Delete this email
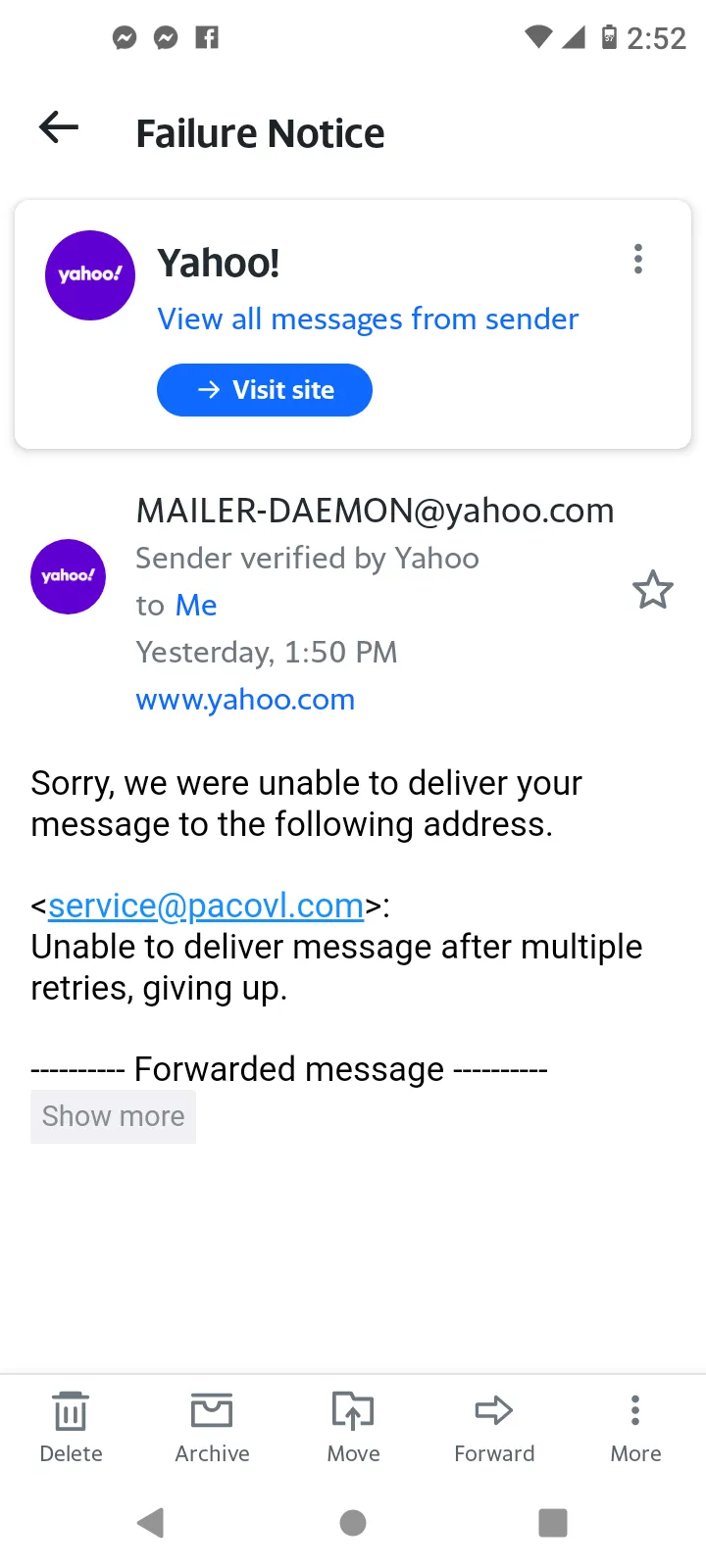 [x=71, y=1427]
